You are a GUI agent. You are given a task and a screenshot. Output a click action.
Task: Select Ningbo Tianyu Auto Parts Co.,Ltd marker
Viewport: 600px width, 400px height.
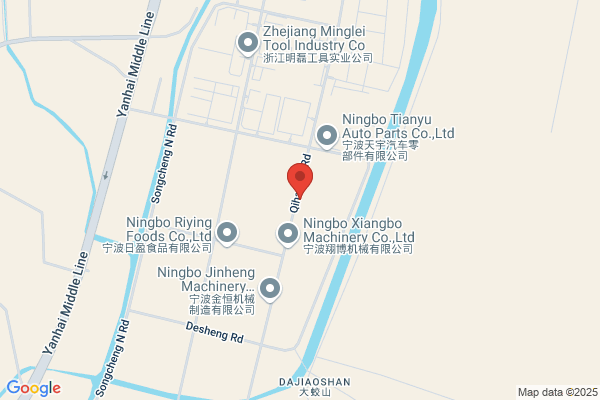coord(327,137)
